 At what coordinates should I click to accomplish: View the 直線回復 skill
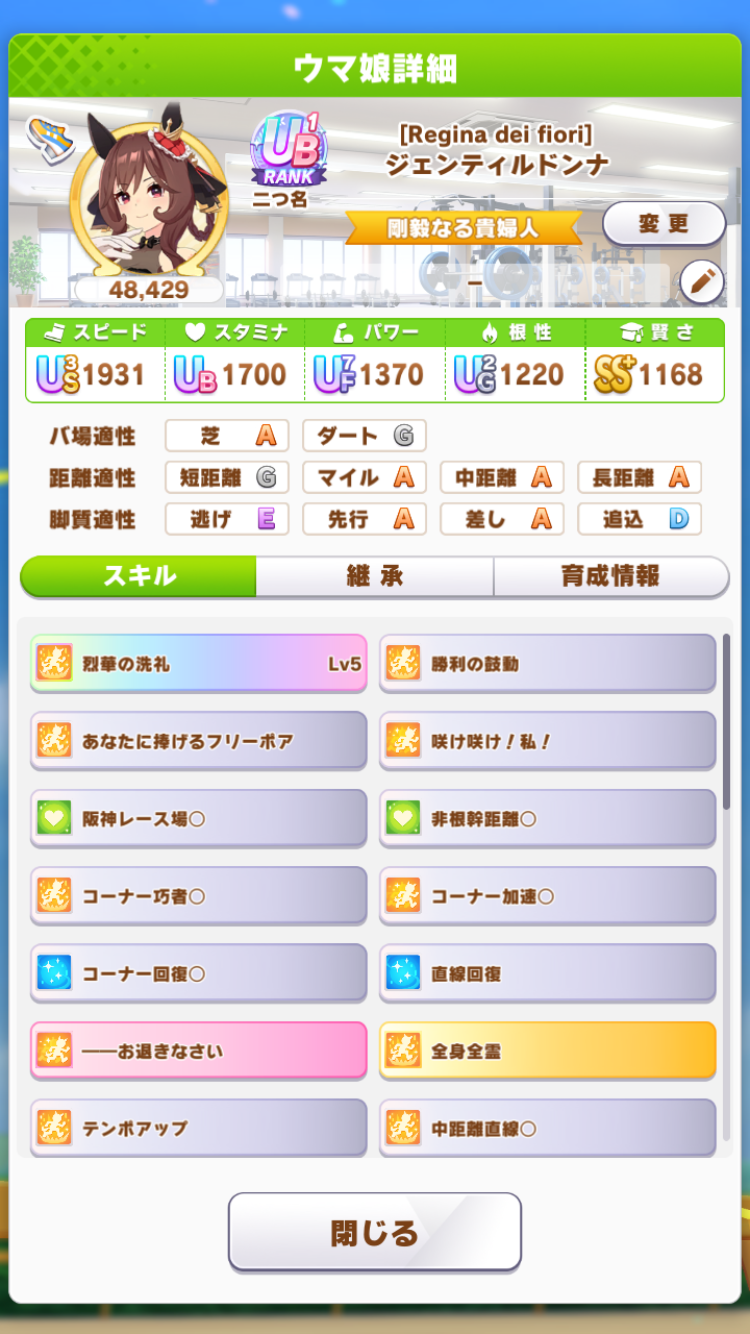(x=547, y=973)
